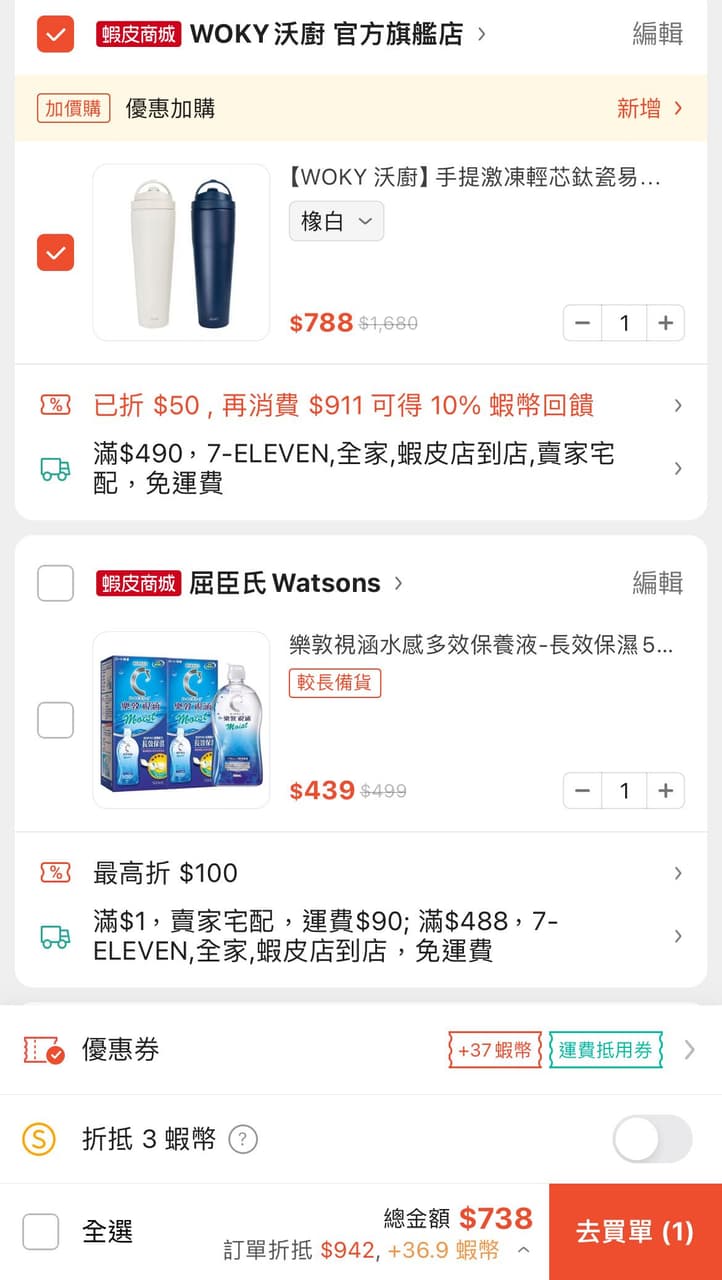Open the 橡白 variant dropdown
The image size is (722, 1280).
point(336,221)
